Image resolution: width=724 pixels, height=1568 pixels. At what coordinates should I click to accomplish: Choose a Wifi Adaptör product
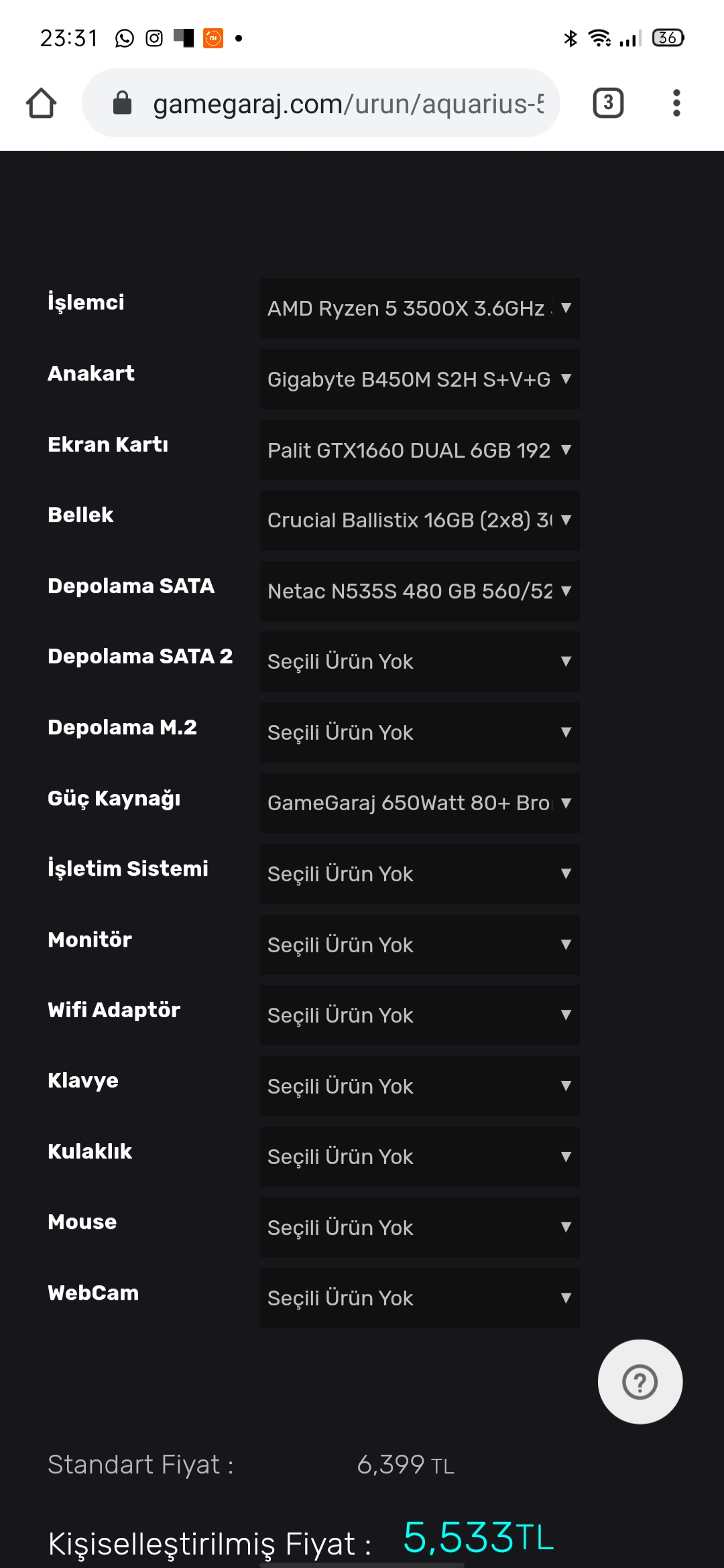(420, 1015)
